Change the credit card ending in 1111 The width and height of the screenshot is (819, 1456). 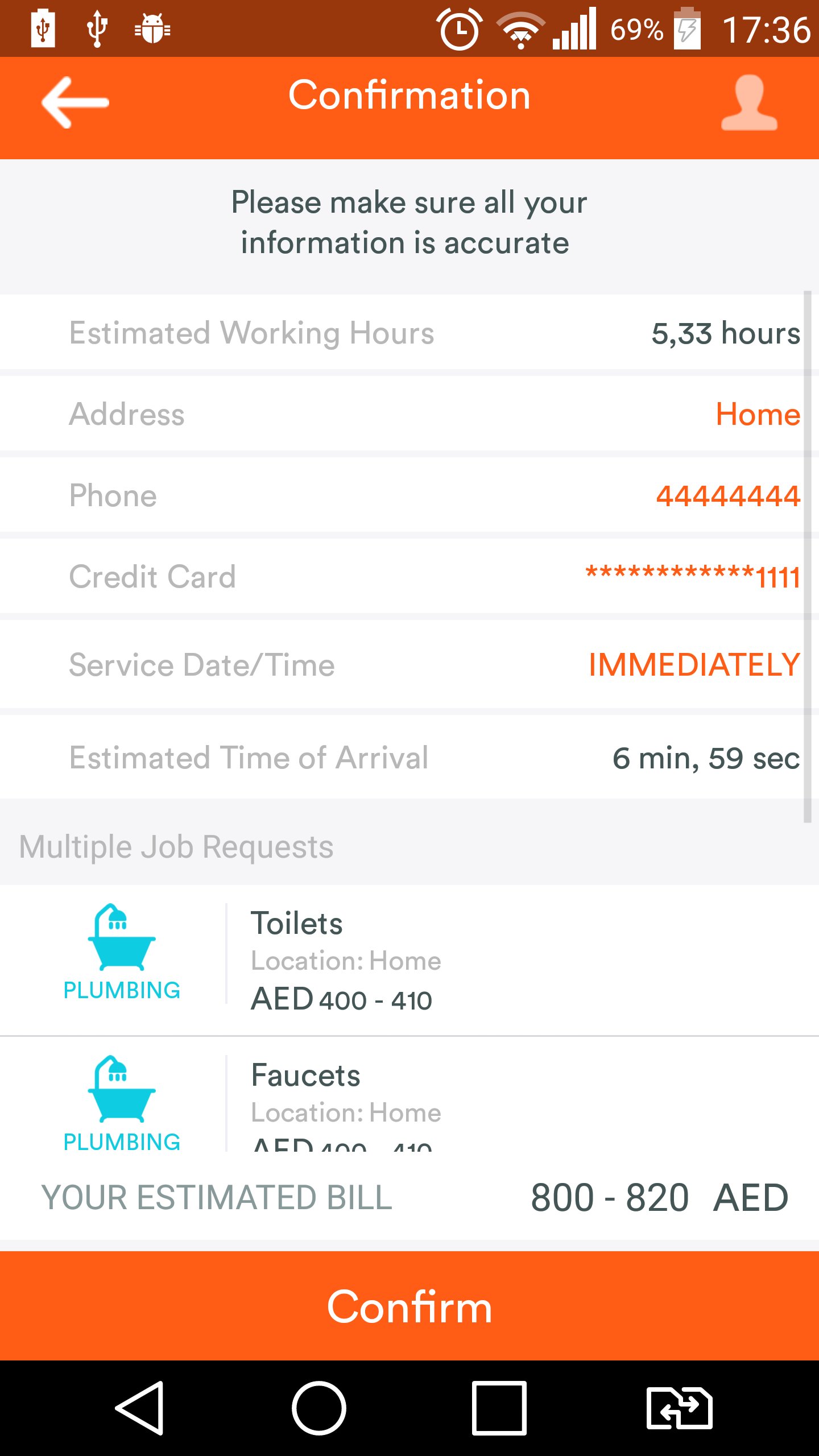[693, 577]
